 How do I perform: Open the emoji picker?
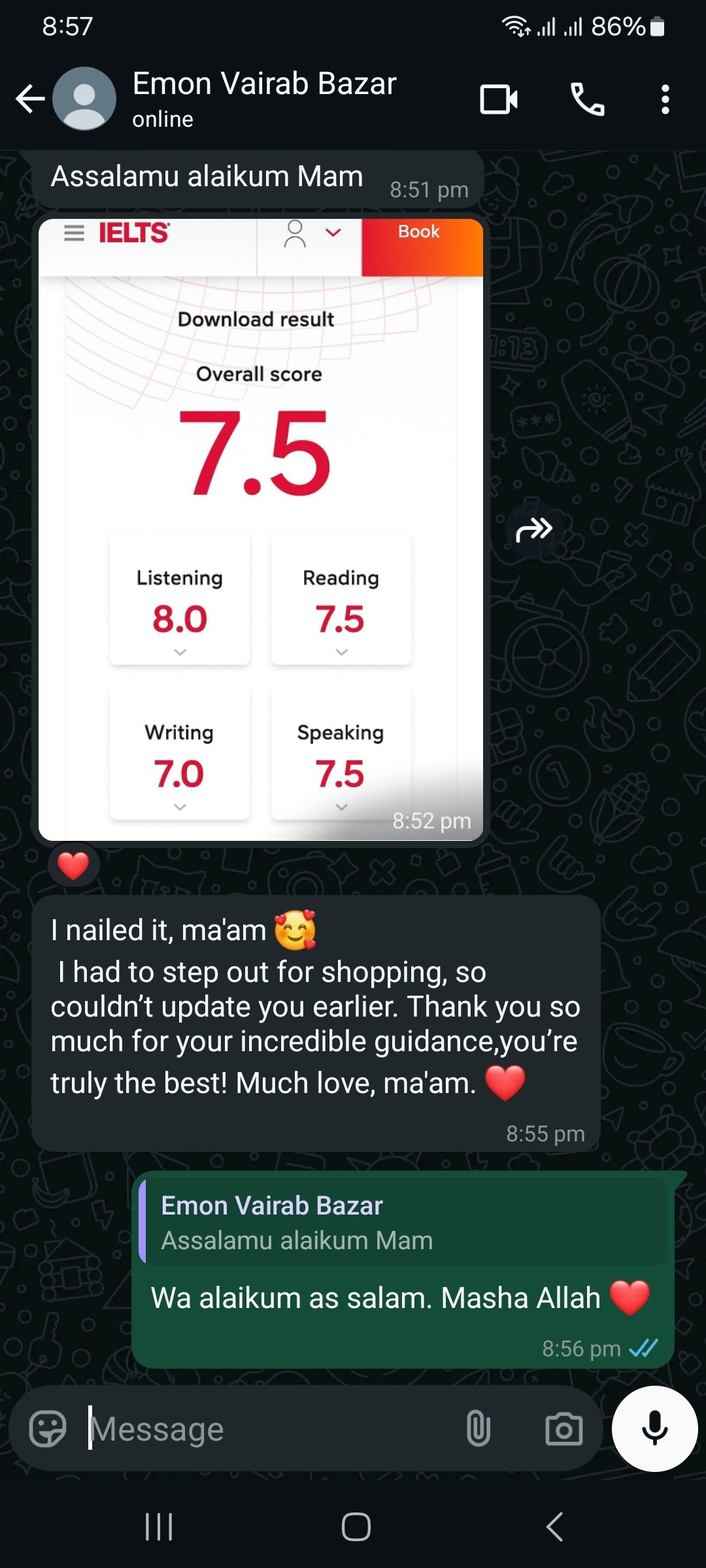click(x=48, y=1429)
